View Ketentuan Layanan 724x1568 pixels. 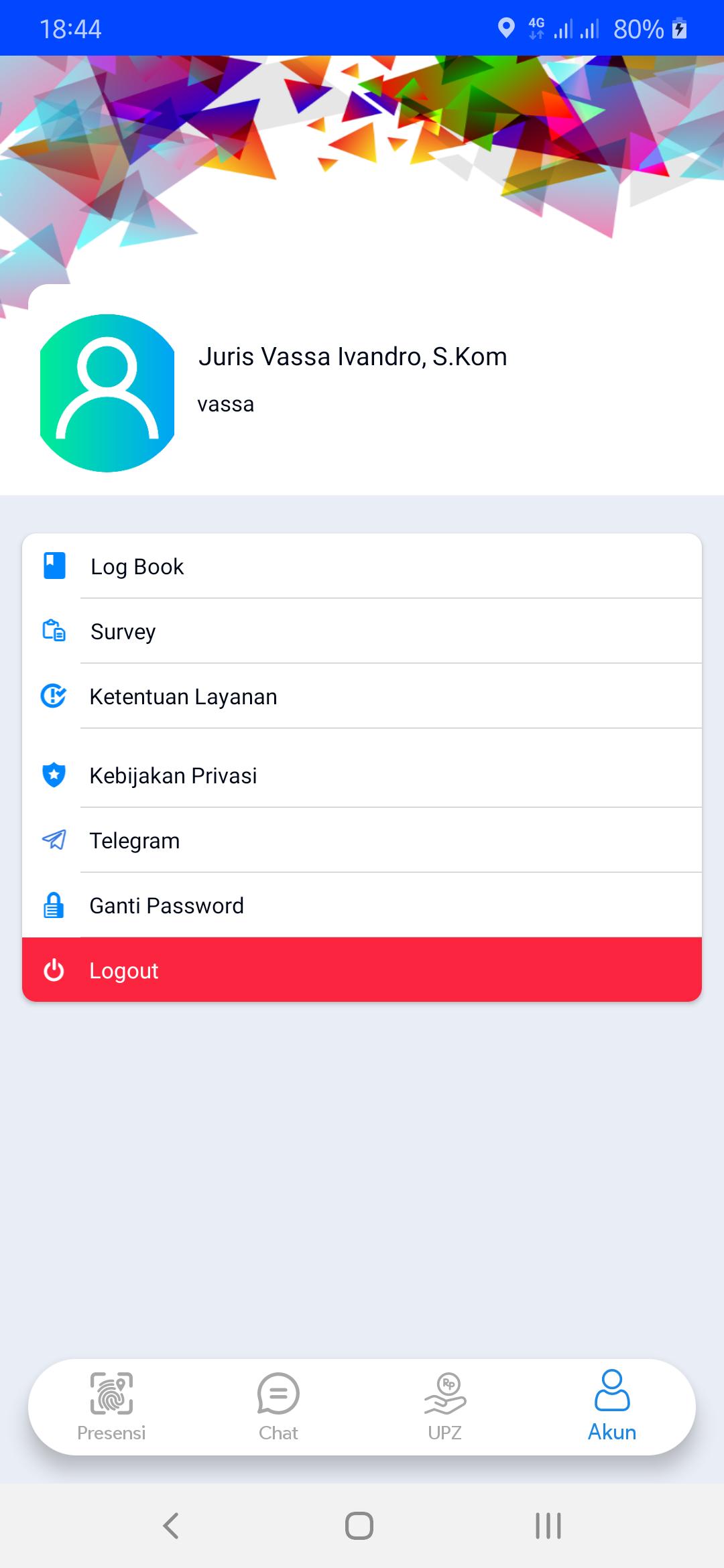point(362,696)
